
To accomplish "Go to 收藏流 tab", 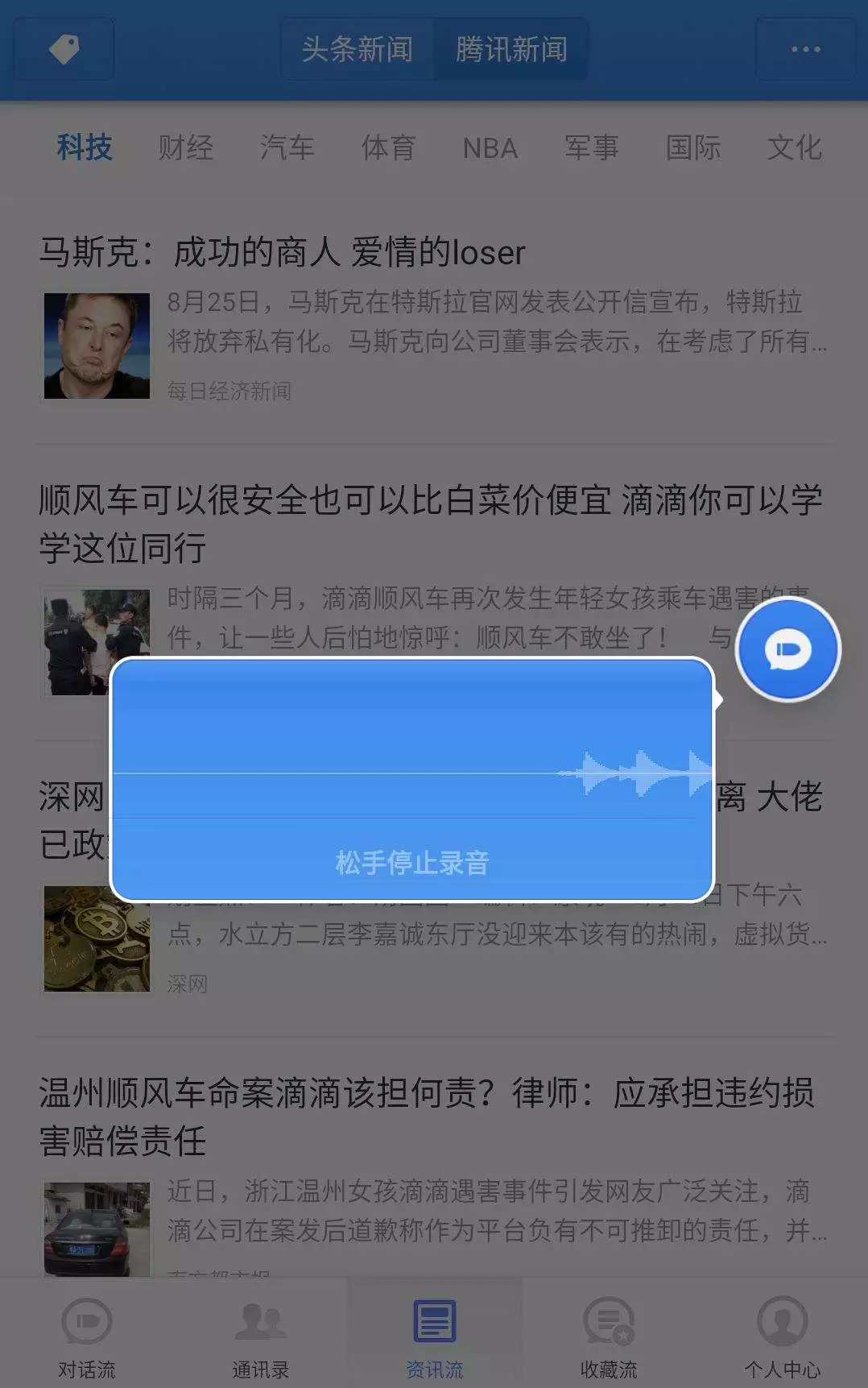I will [608, 1335].
